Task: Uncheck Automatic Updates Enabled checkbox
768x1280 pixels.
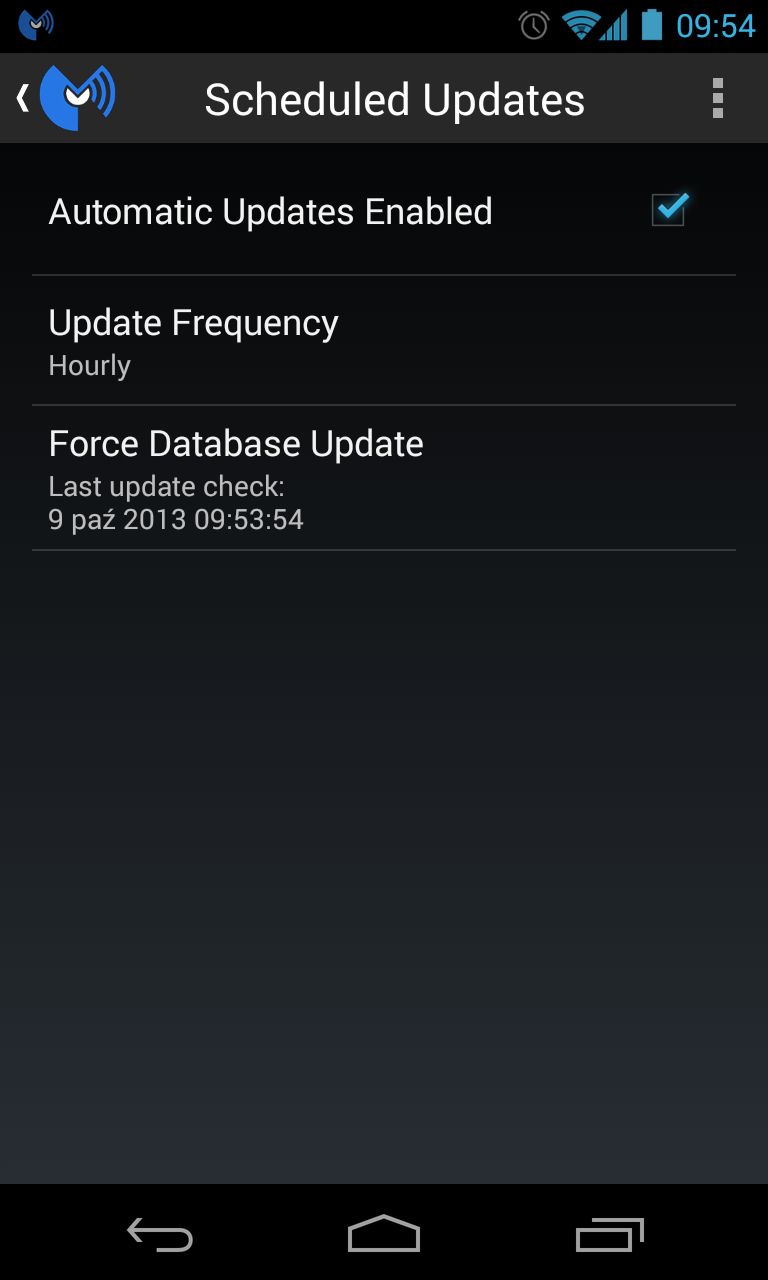Action: click(669, 209)
